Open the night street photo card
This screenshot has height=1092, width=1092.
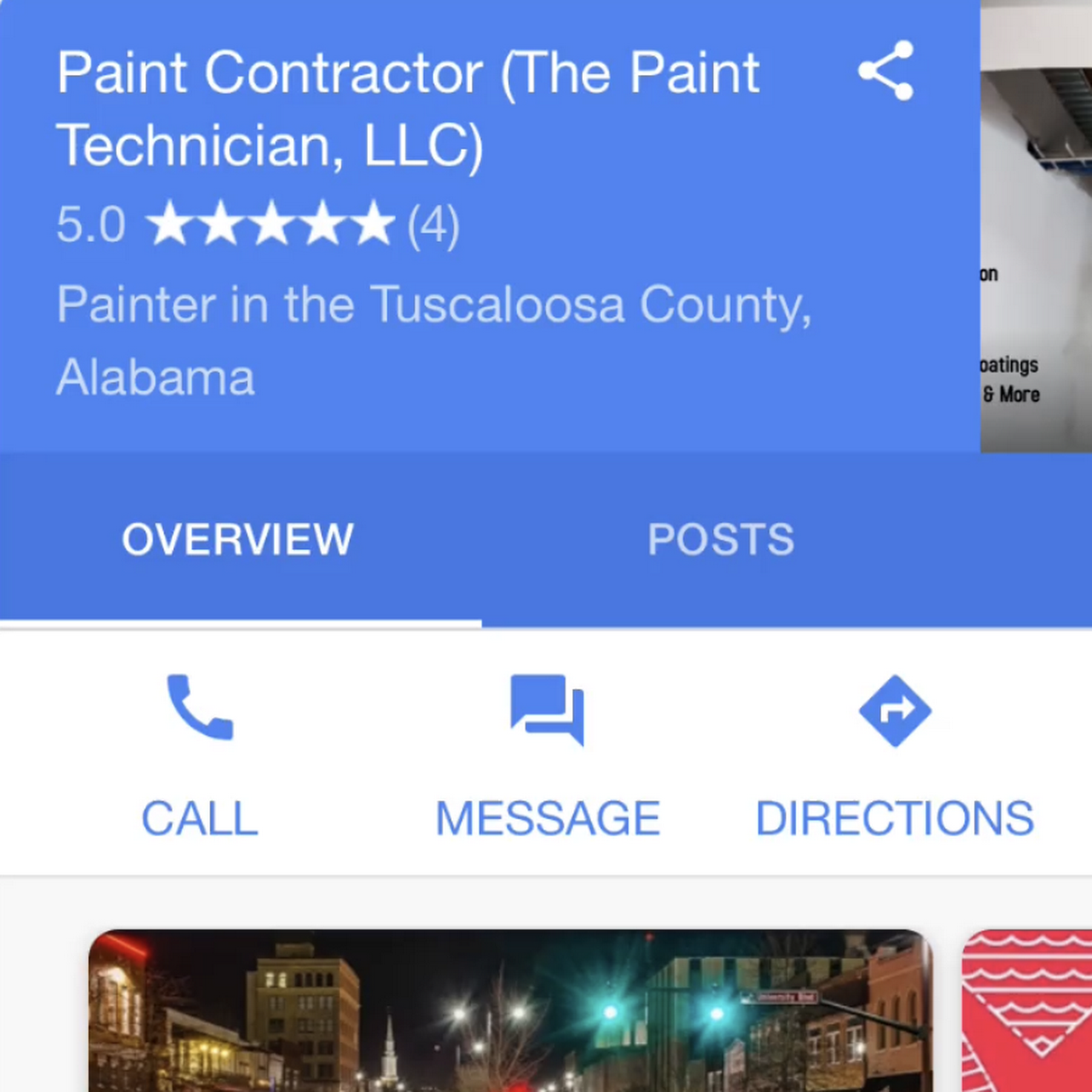pyautogui.click(x=510, y=1010)
